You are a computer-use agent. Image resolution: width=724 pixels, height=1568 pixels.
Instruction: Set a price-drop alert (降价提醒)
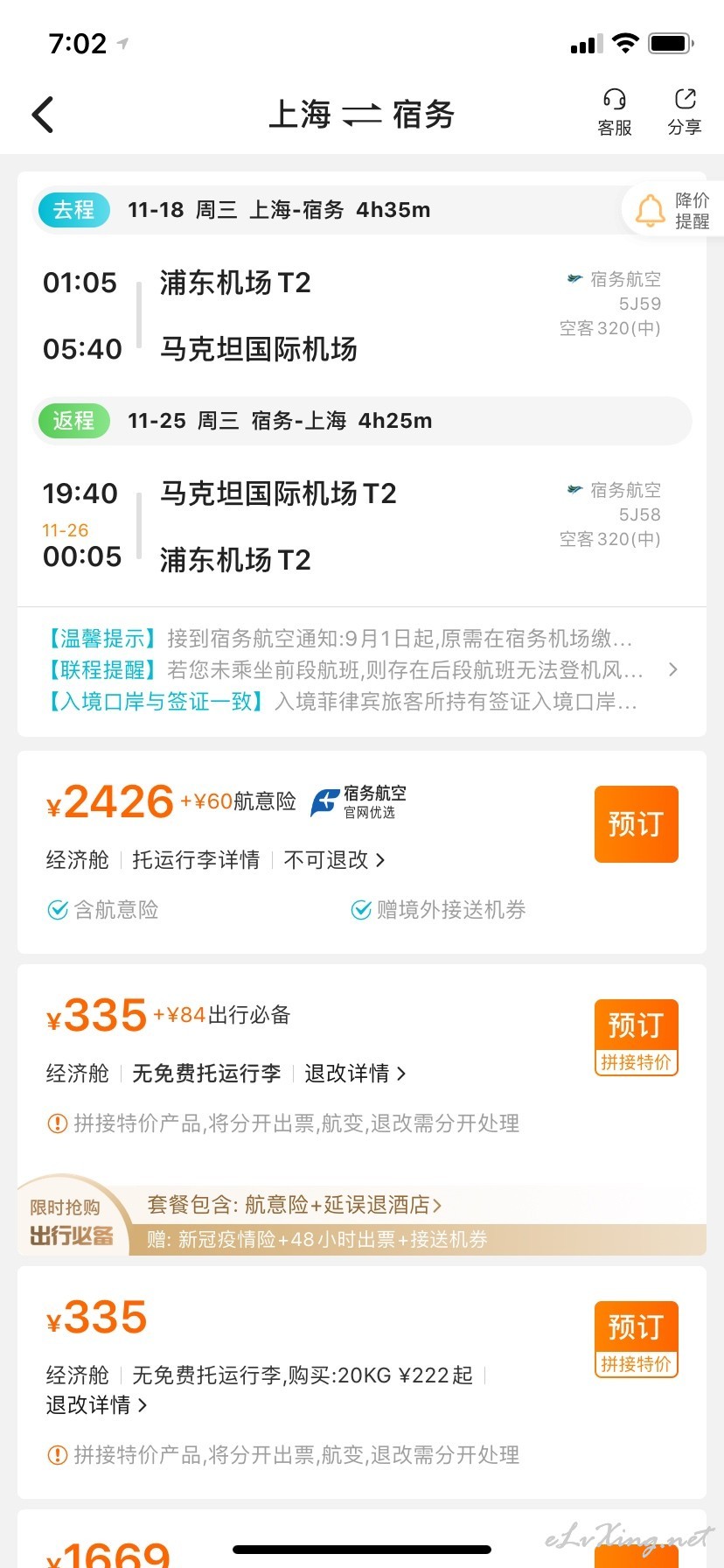[x=672, y=211]
